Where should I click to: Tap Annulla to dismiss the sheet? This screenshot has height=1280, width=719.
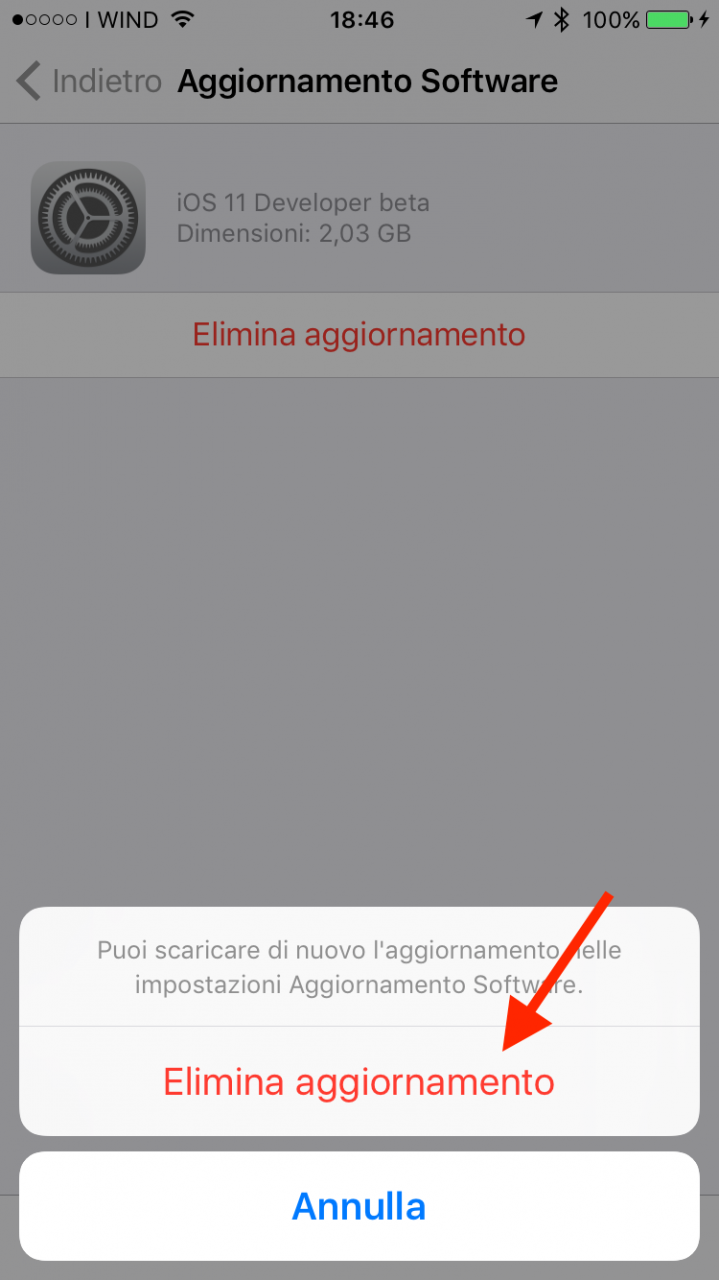359,1206
